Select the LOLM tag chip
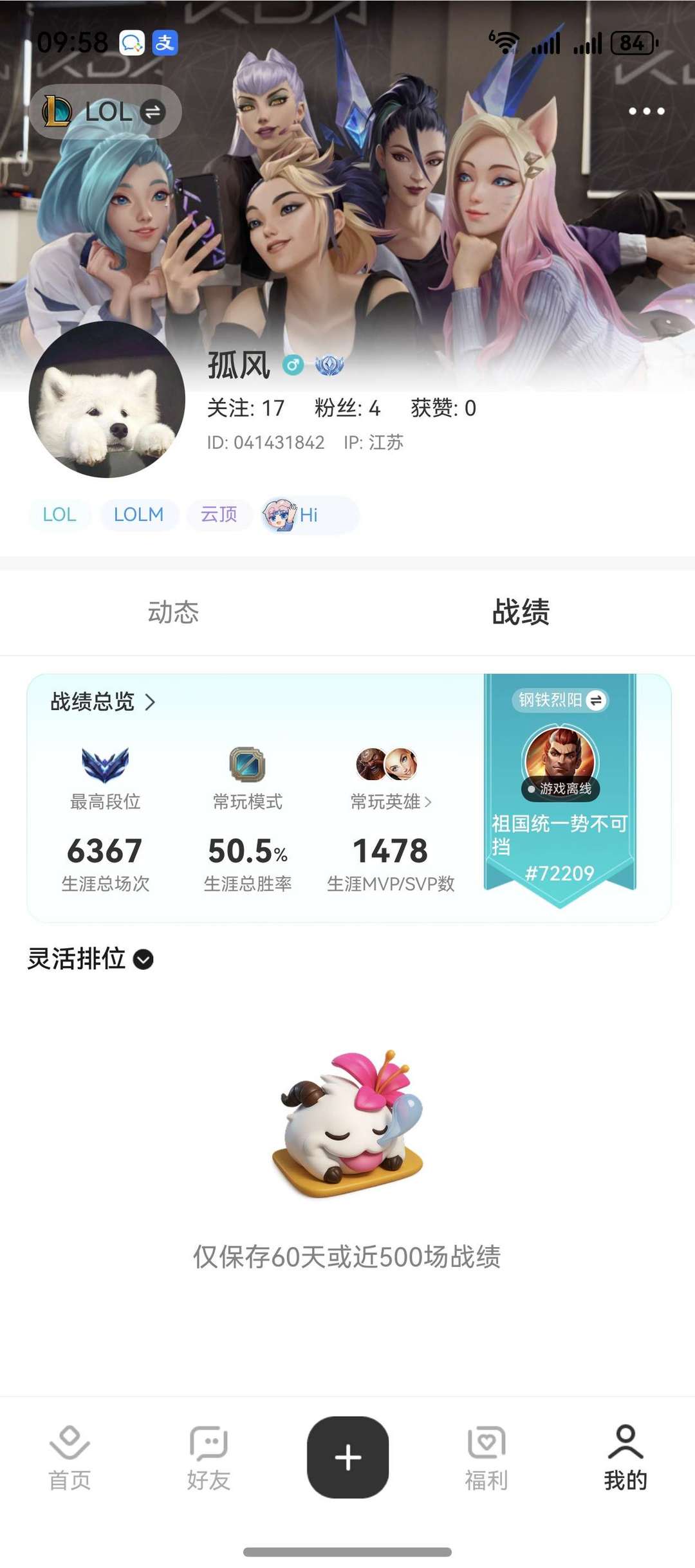 click(138, 515)
